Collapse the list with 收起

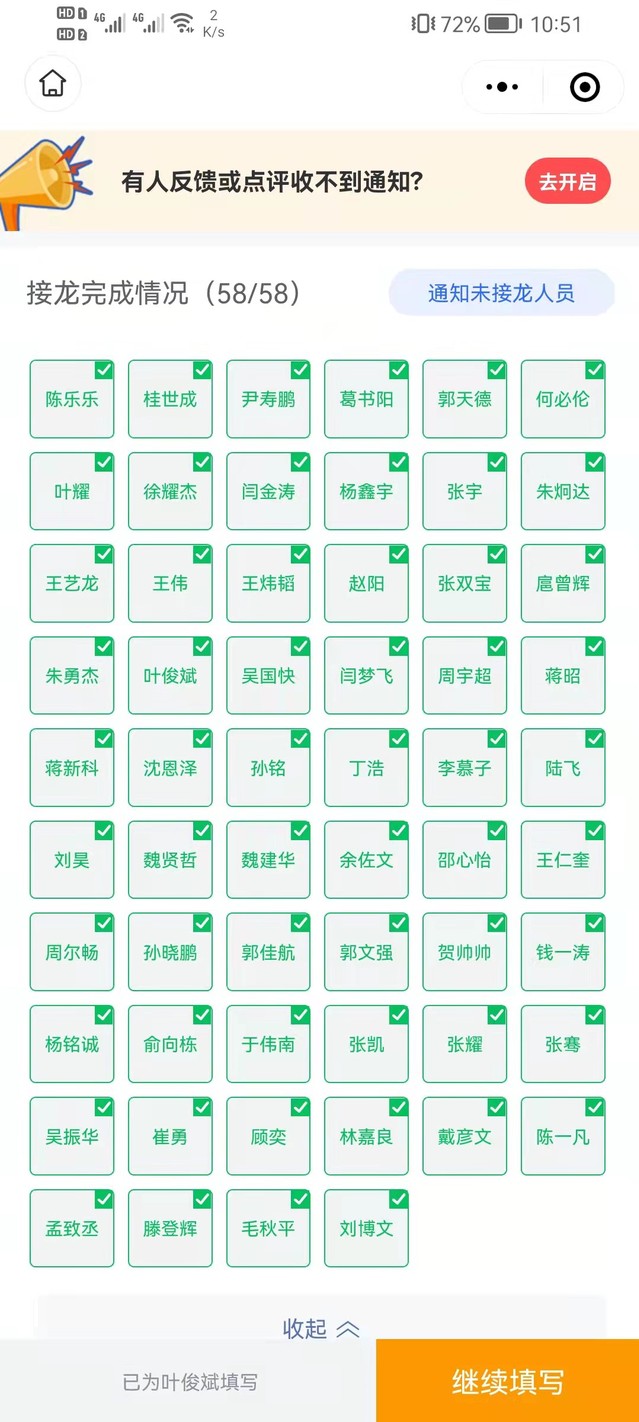click(x=320, y=1328)
